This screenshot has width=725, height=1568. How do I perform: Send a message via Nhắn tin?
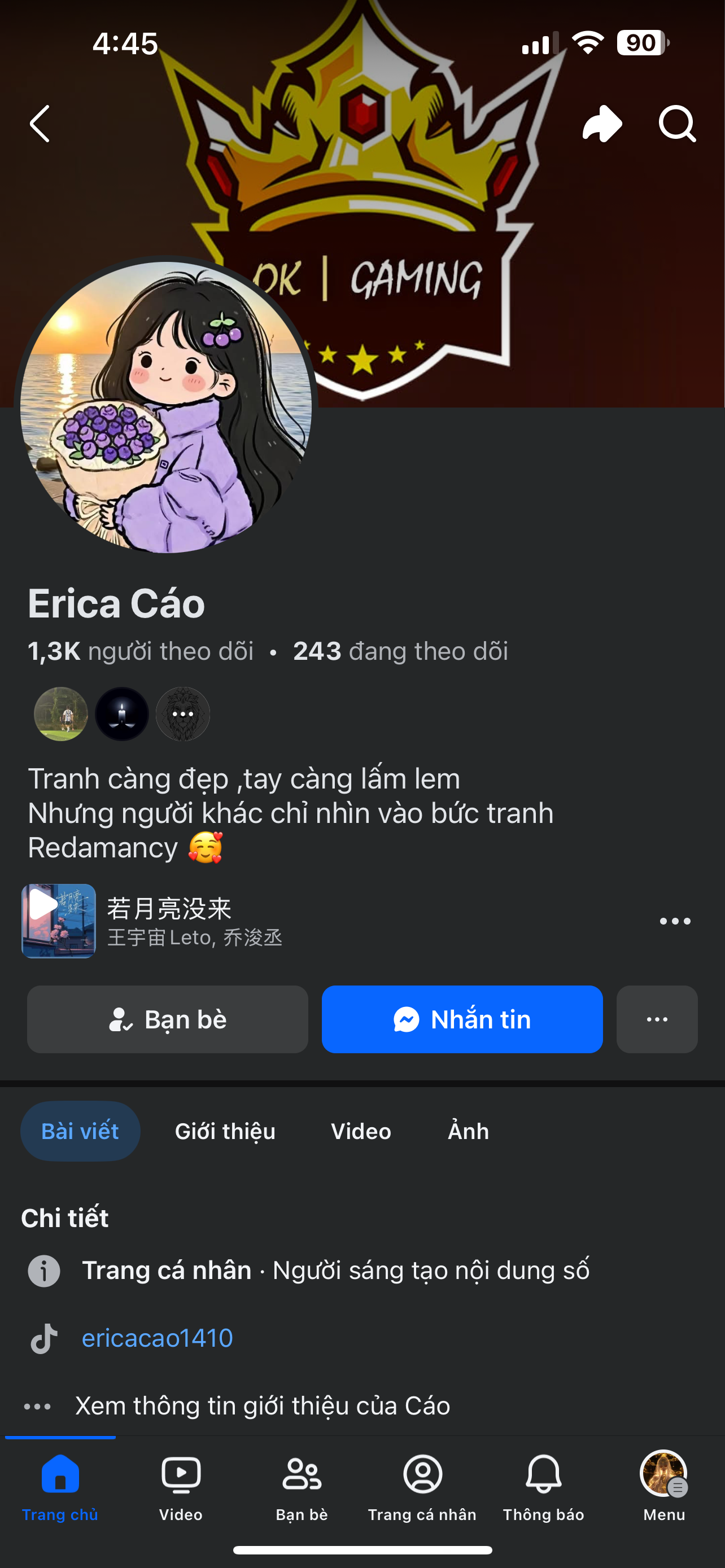[462, 1019]
